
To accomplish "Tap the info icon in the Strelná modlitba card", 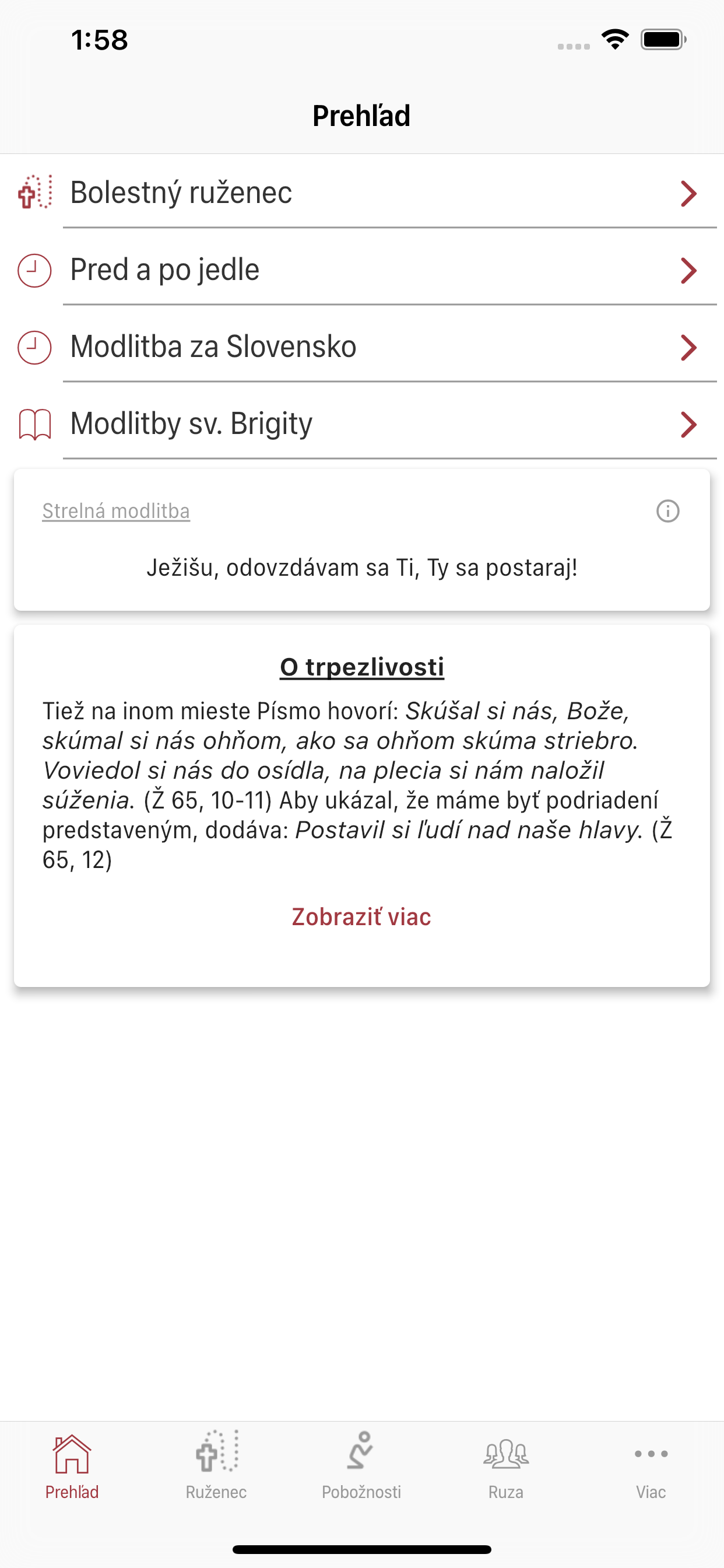I will tap(667, 513).
